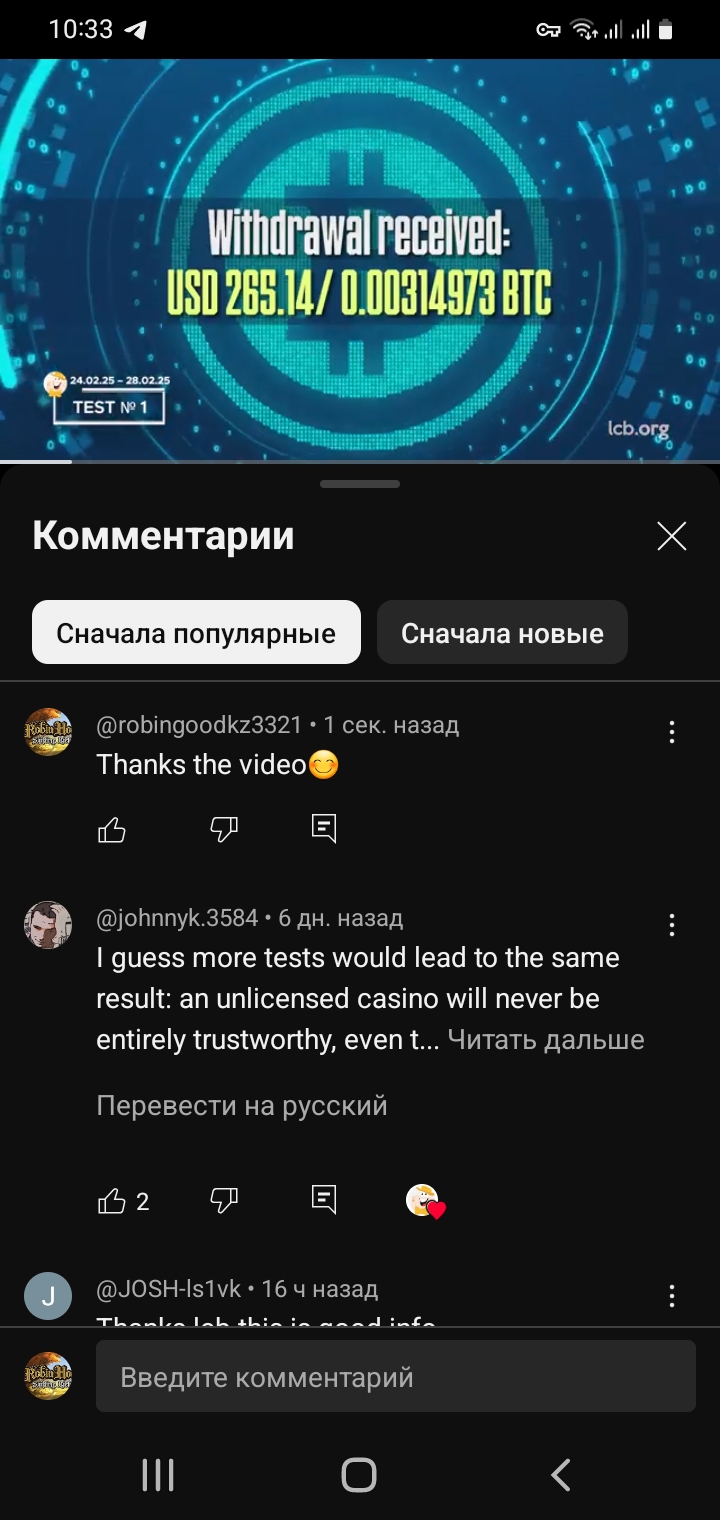Reply to @robingoodkz3321's comment

(324, 829)
